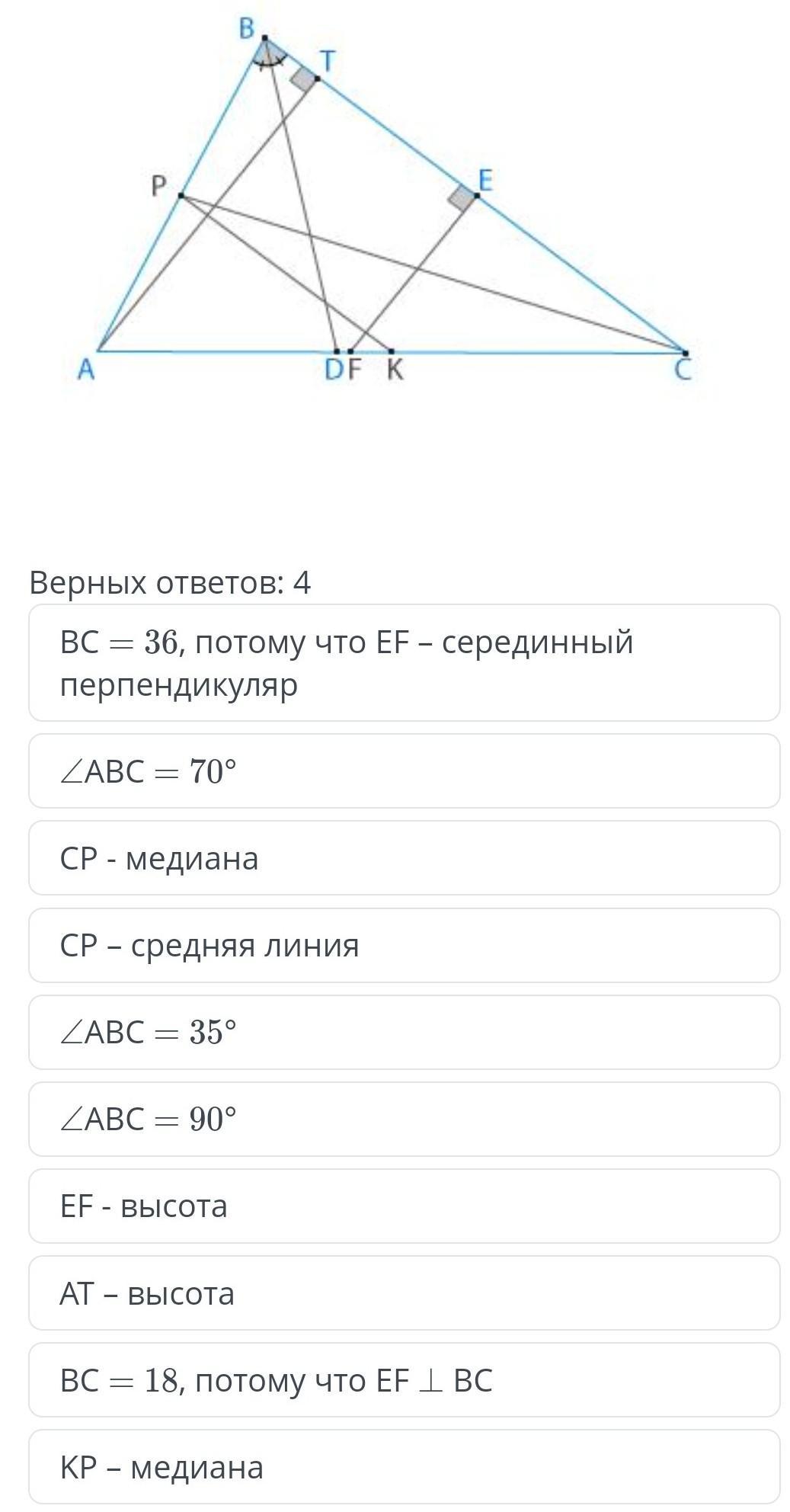Choose the ∠ABC = 90° answer
Screen dimensions: 790x1512
[x=404, y=1118]
